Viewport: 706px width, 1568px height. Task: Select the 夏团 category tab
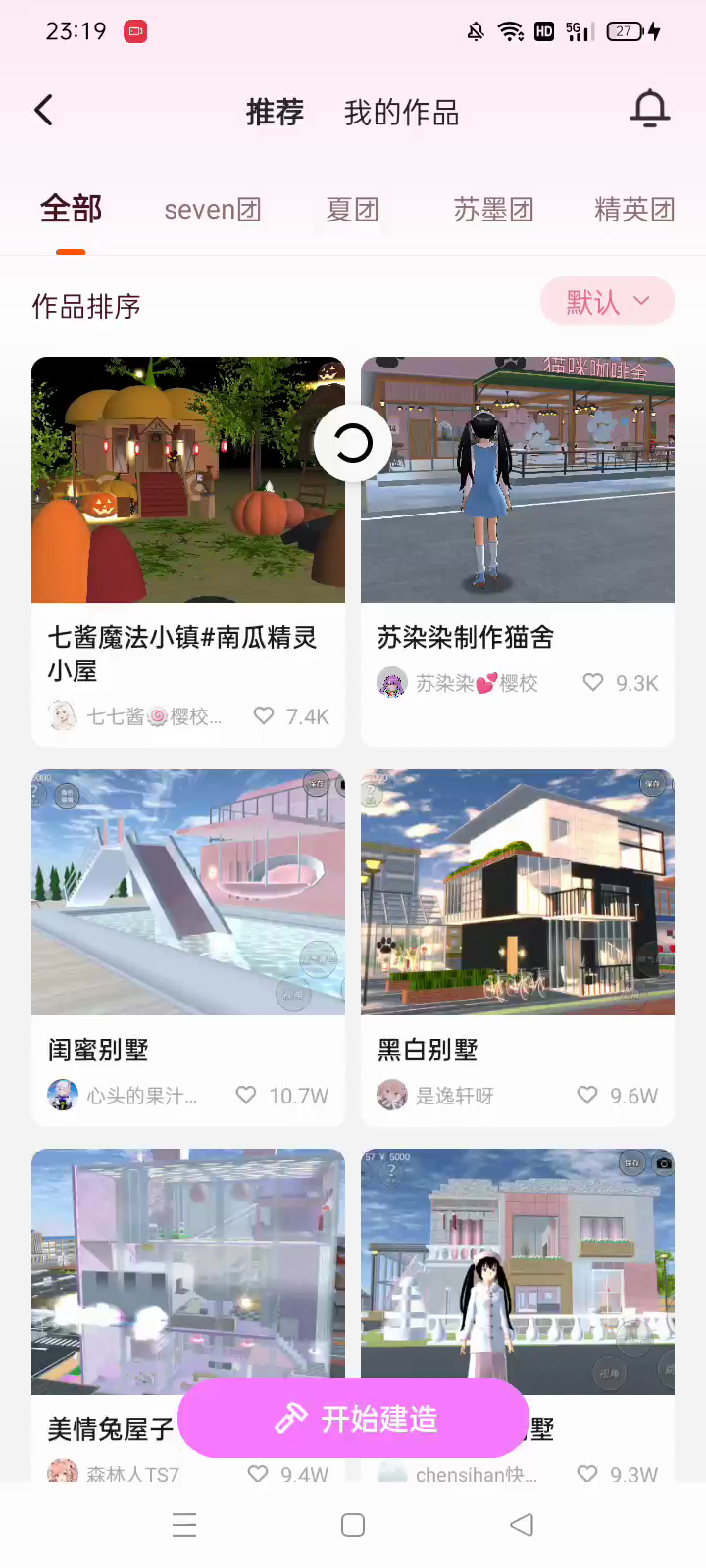352,210
